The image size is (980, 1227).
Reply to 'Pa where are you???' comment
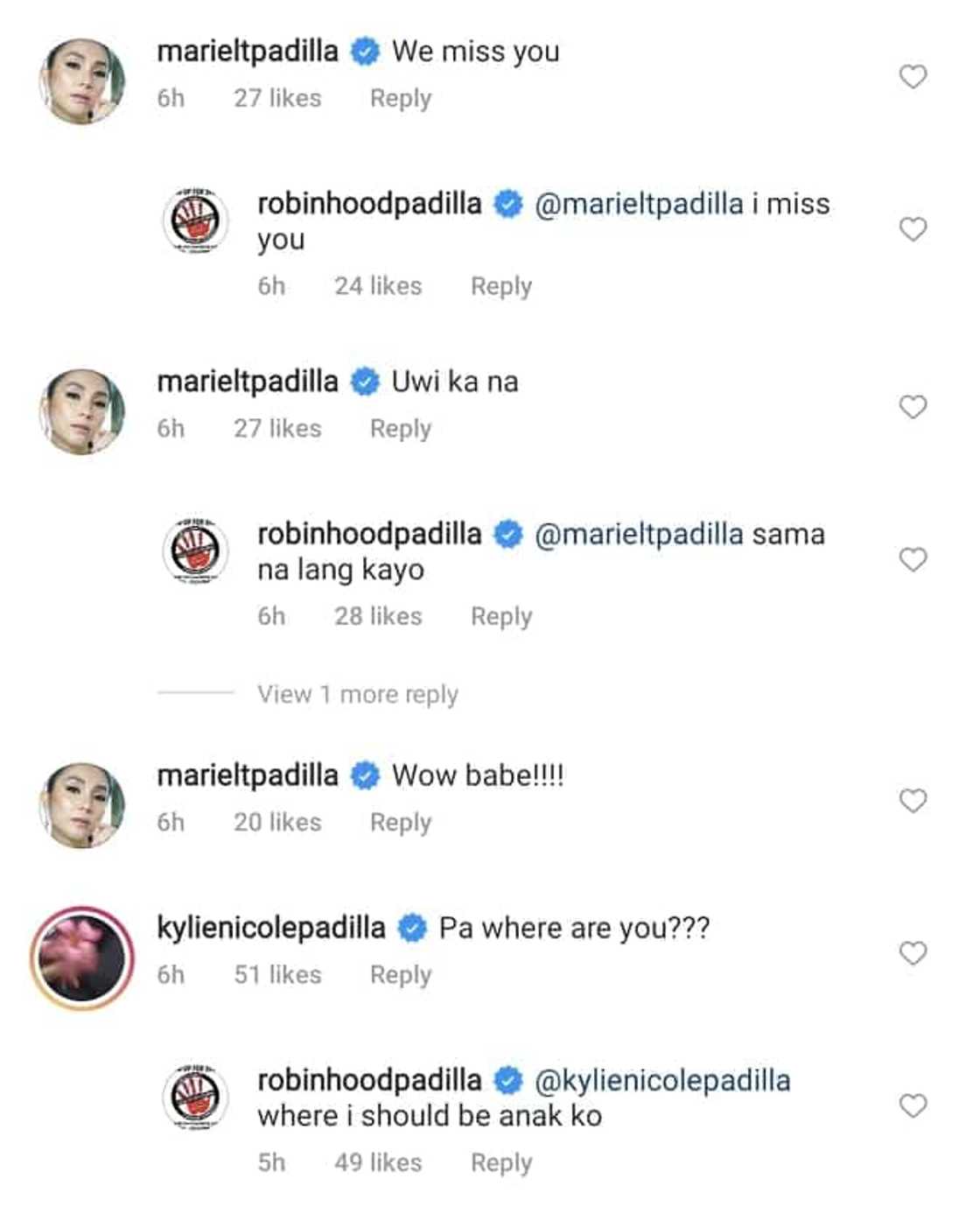[400, 975]
